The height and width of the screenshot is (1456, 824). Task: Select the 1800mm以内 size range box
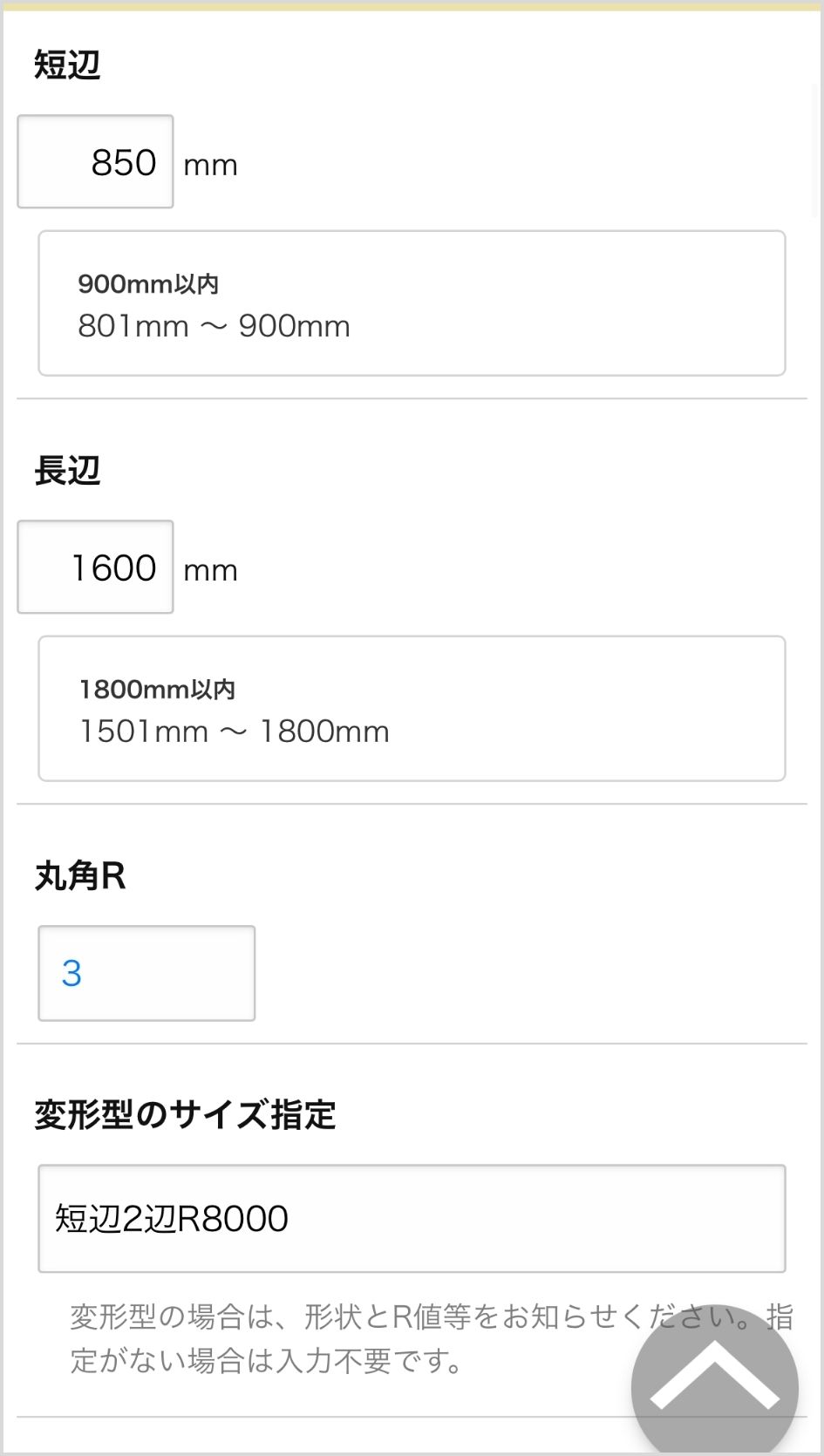tap(412, 709)
